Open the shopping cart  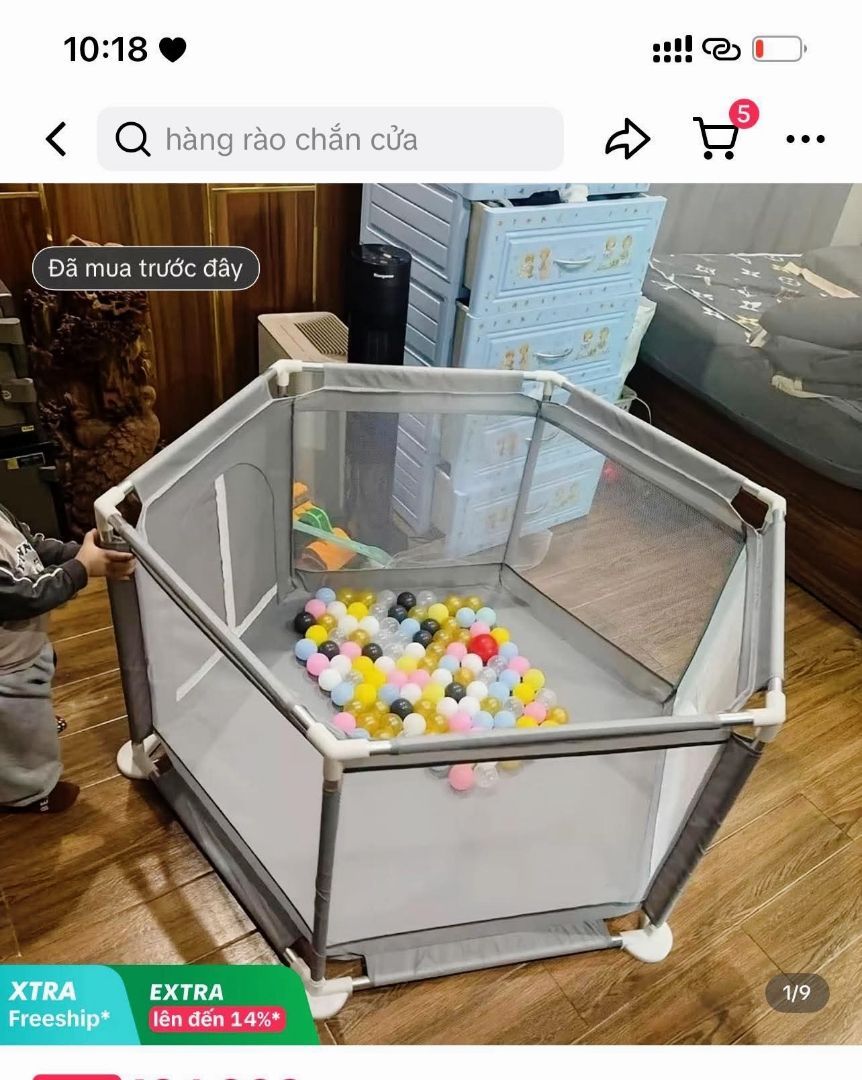(717, 138)
